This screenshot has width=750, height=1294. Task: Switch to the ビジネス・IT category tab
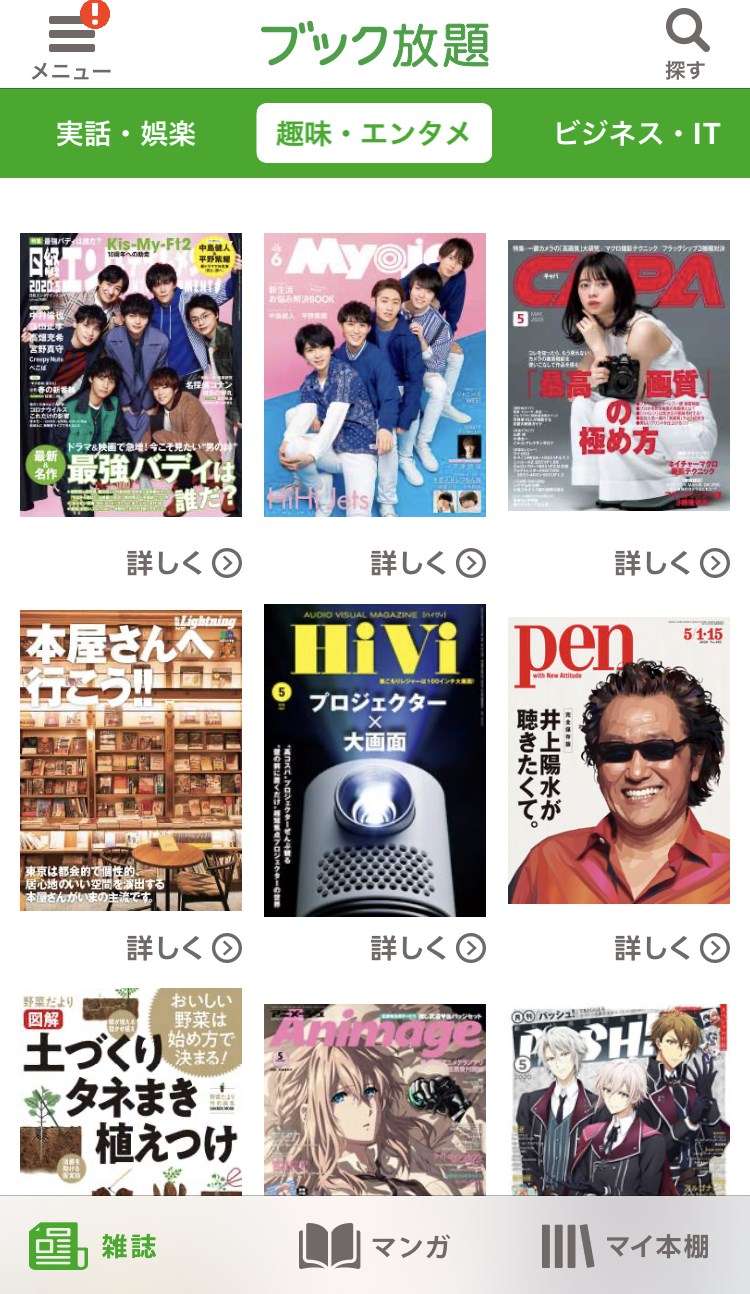637,134
